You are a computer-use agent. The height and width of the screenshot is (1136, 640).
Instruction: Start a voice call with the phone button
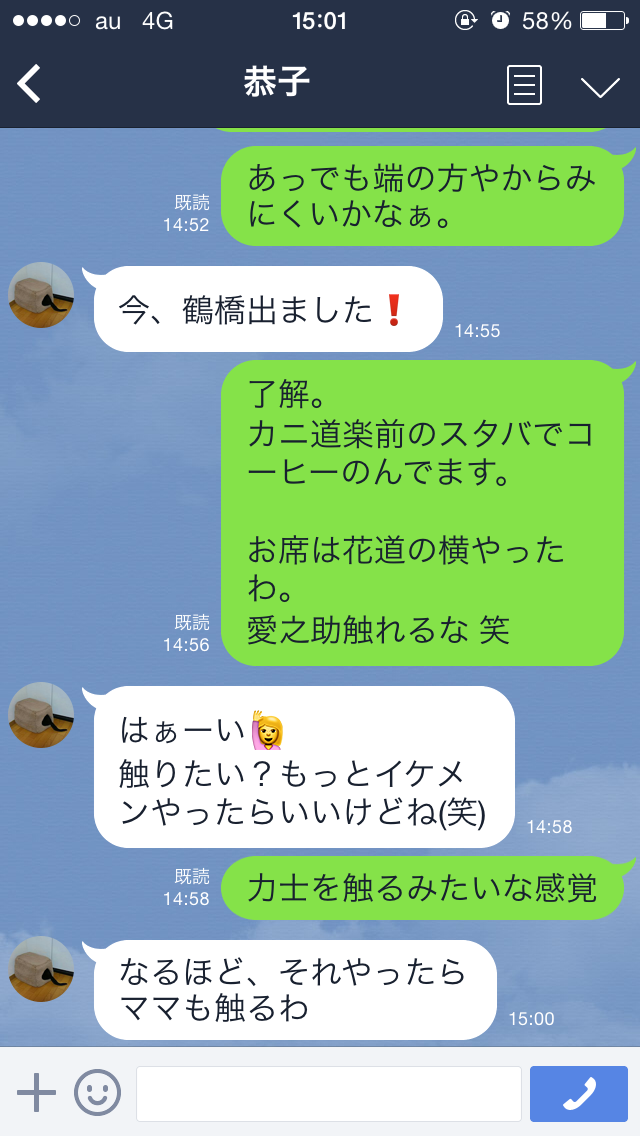579,1093
